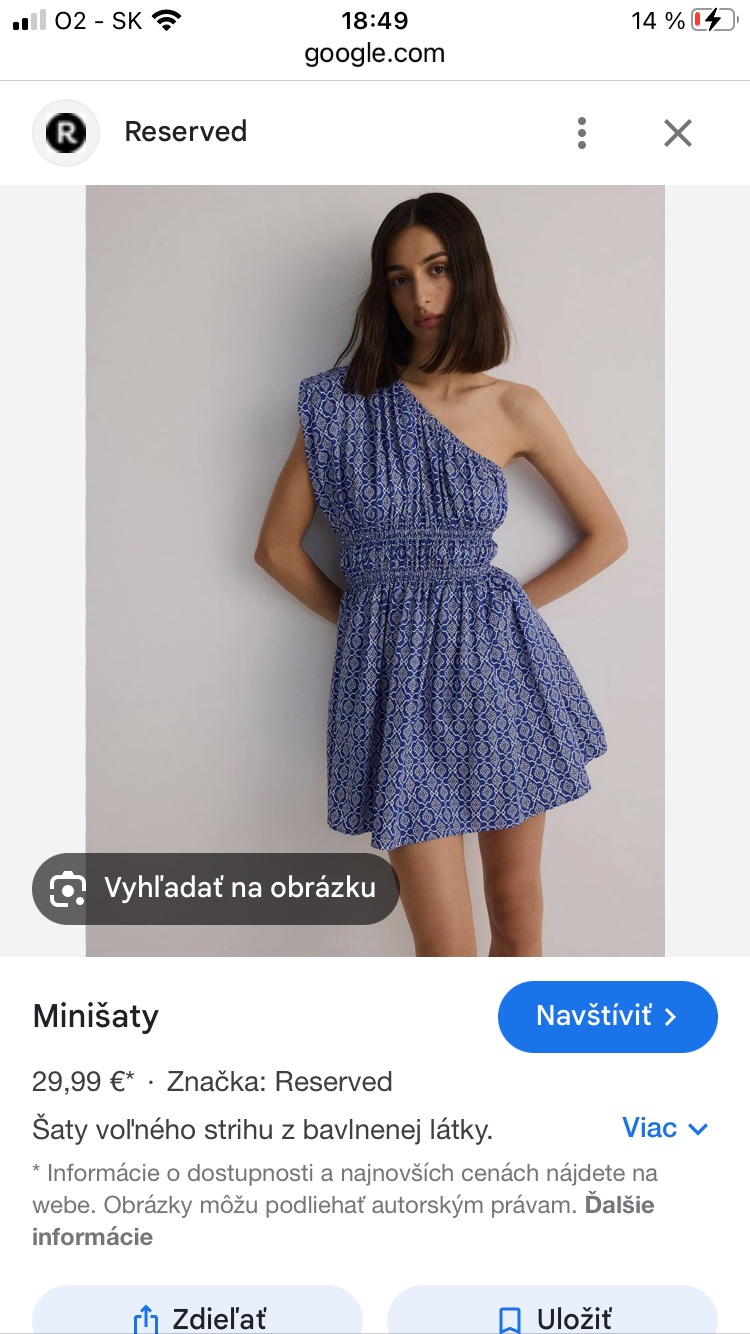Tap the Reserved source header

[x=185, y=132]
